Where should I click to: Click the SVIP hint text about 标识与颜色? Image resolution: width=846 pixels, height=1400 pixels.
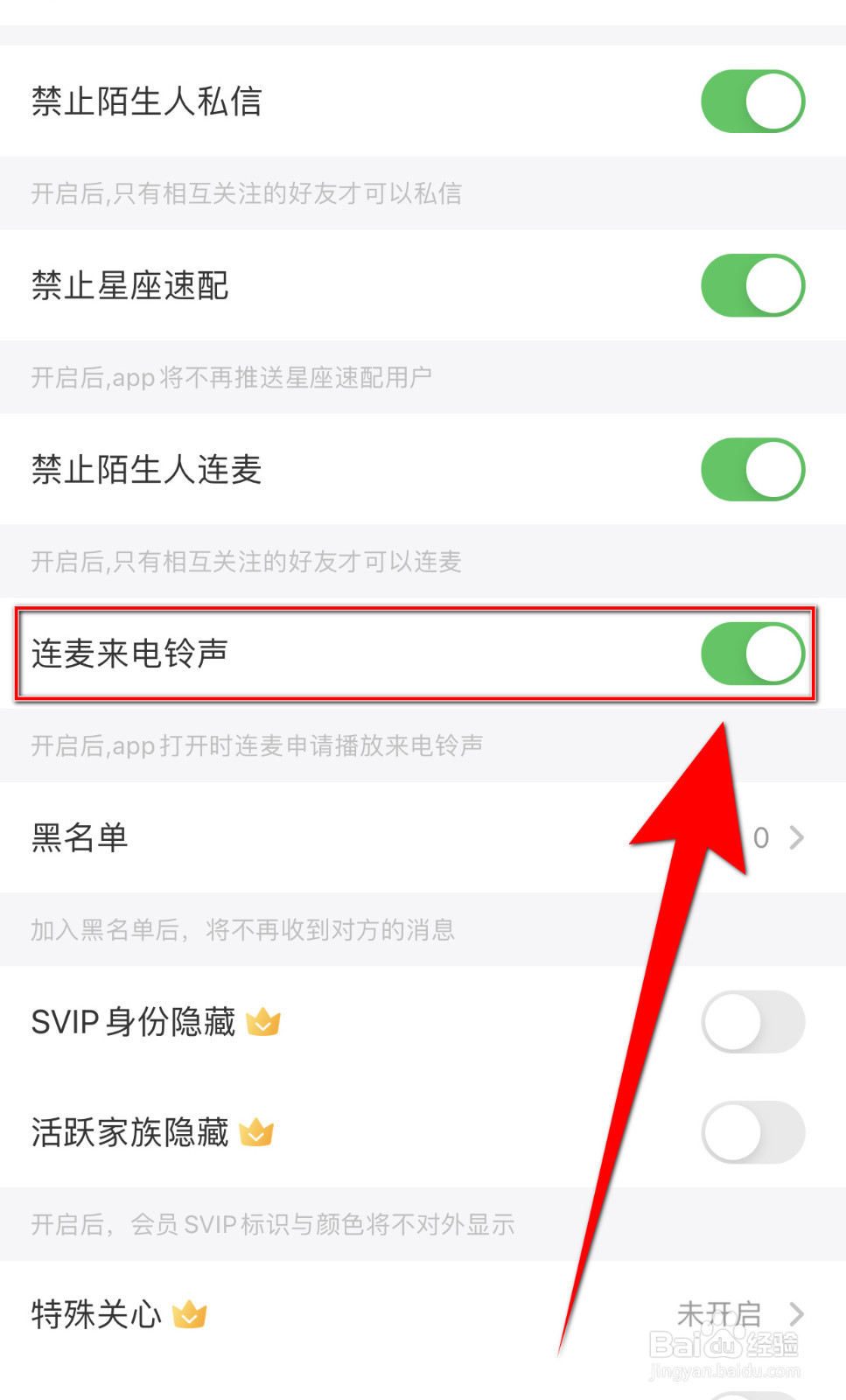(271, 1225)
